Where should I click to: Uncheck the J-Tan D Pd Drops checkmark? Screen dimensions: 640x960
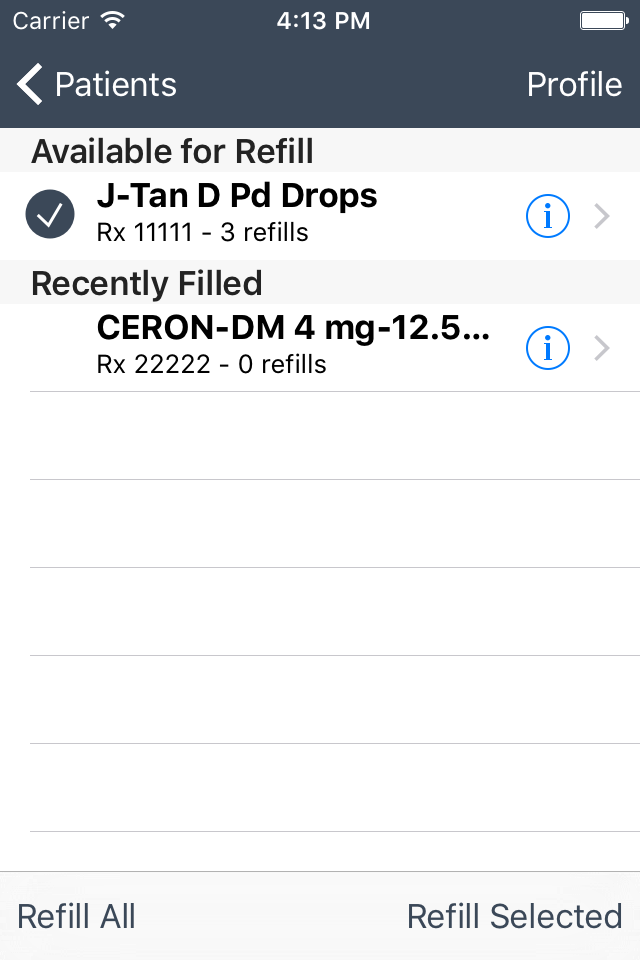50,214
